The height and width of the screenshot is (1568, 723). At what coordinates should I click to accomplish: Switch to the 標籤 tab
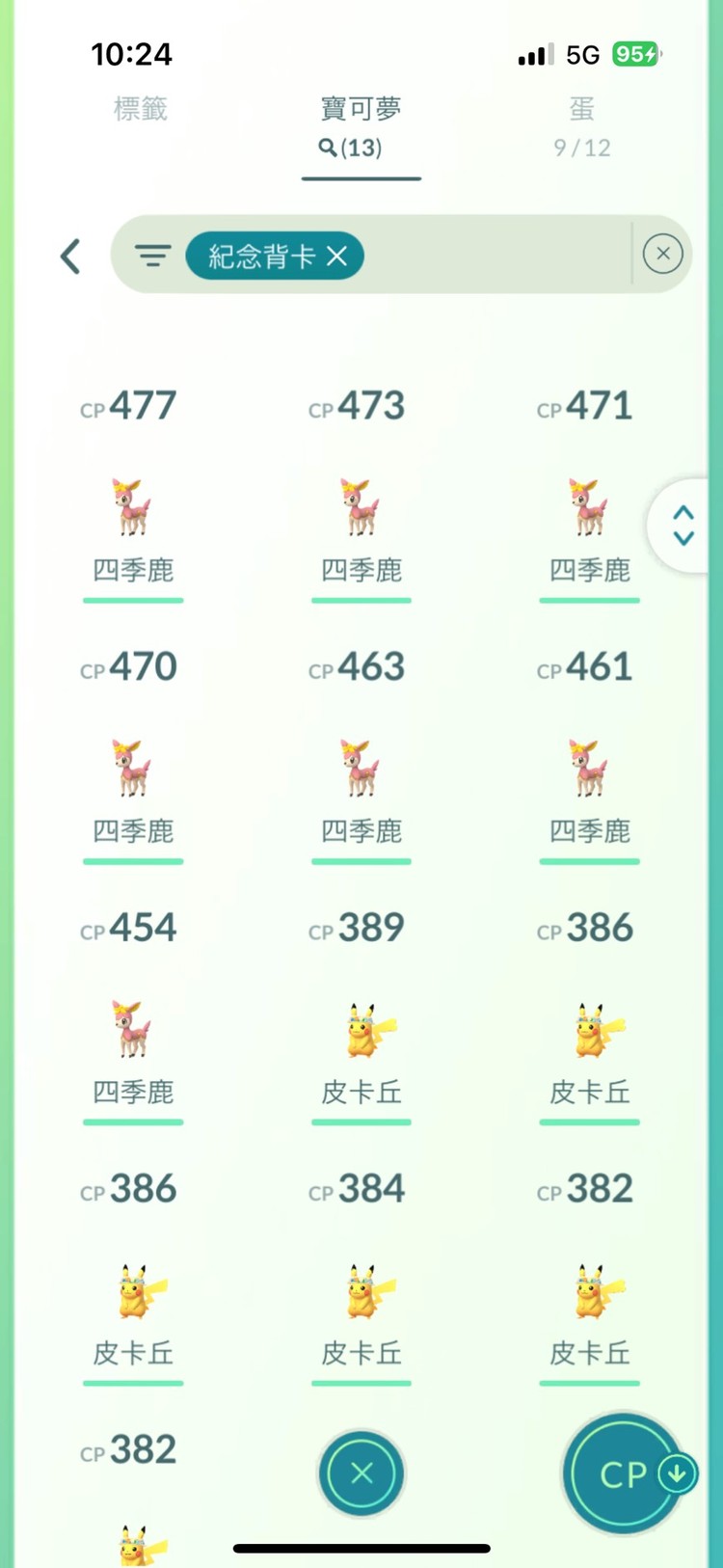tap(140, 110)
